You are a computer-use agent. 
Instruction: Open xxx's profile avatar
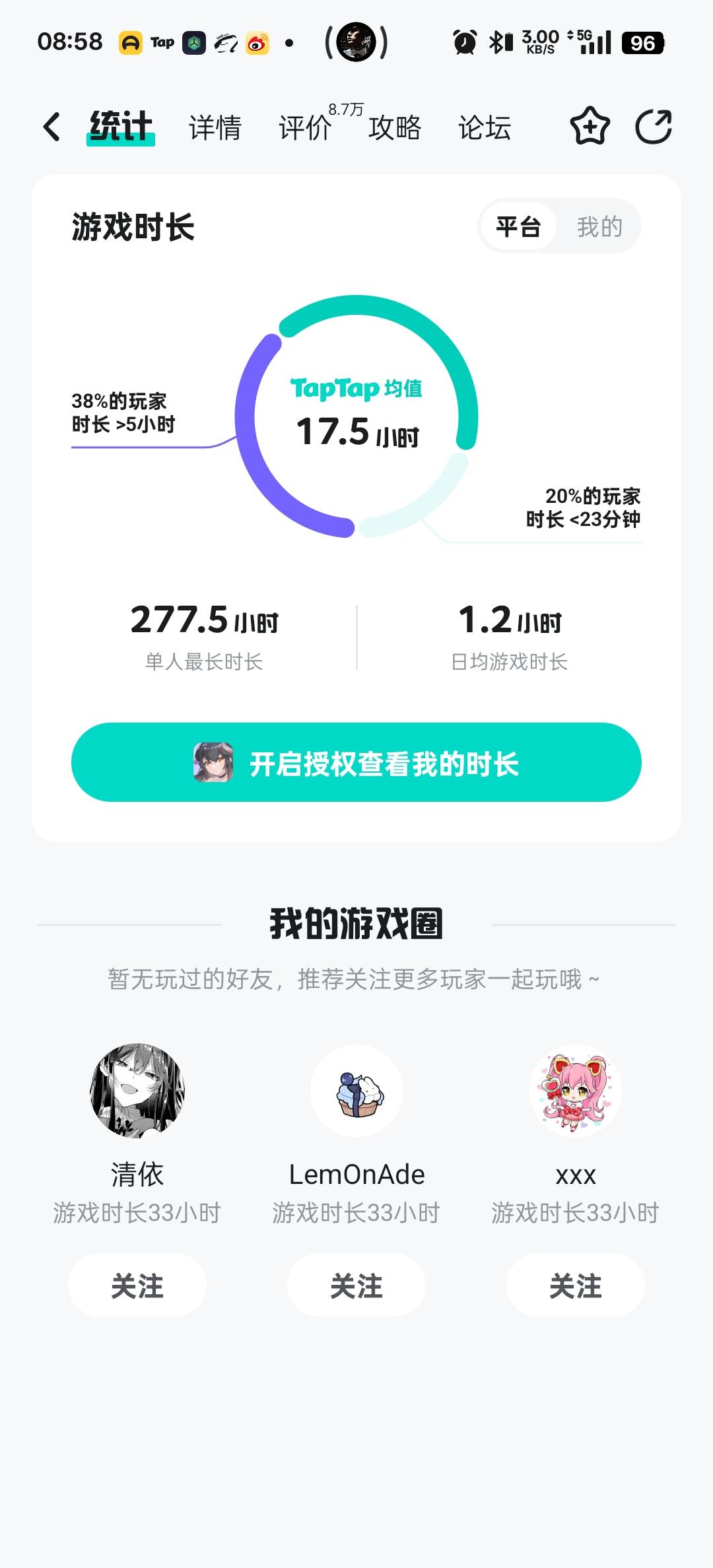(576, 1090)
